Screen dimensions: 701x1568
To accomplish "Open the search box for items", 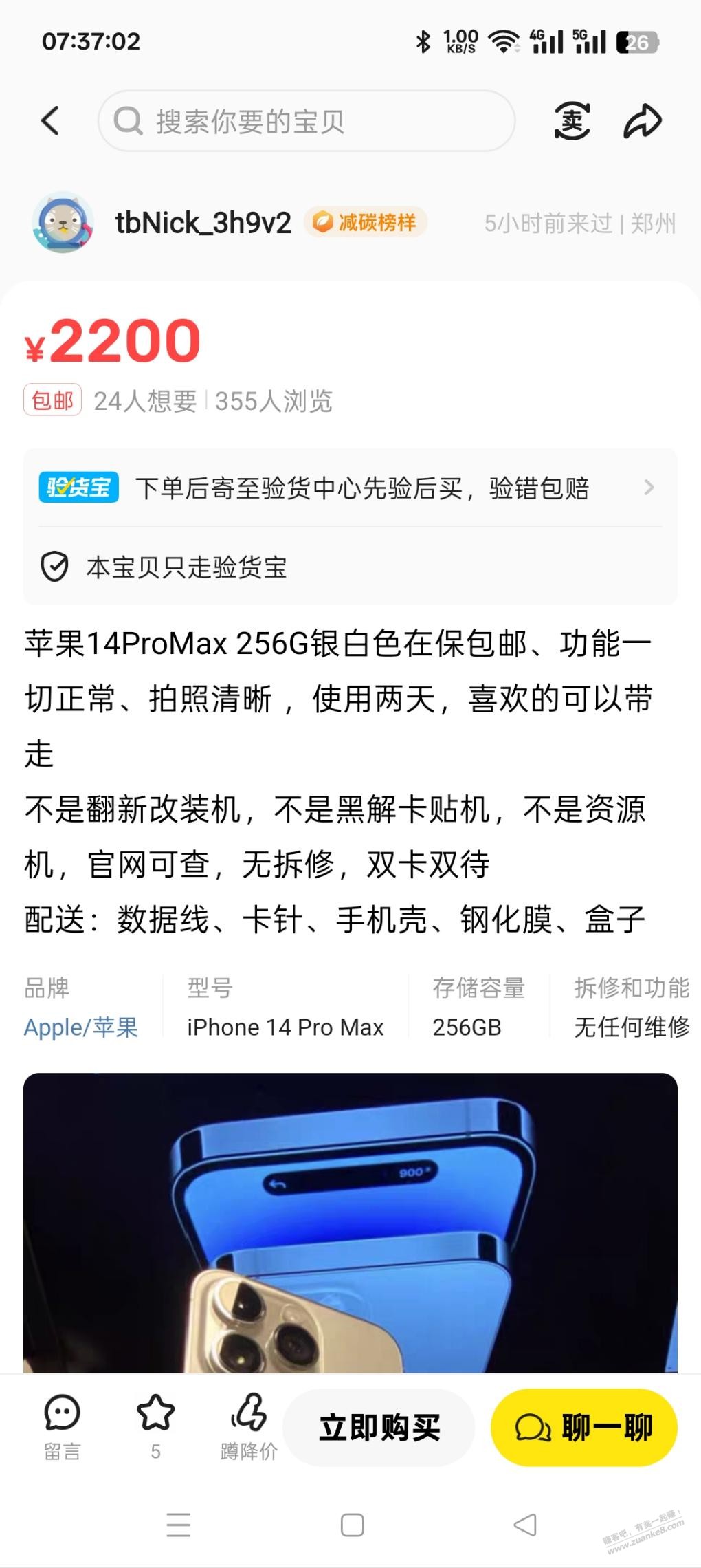I will pyautogui.click(x=307, y=121).
